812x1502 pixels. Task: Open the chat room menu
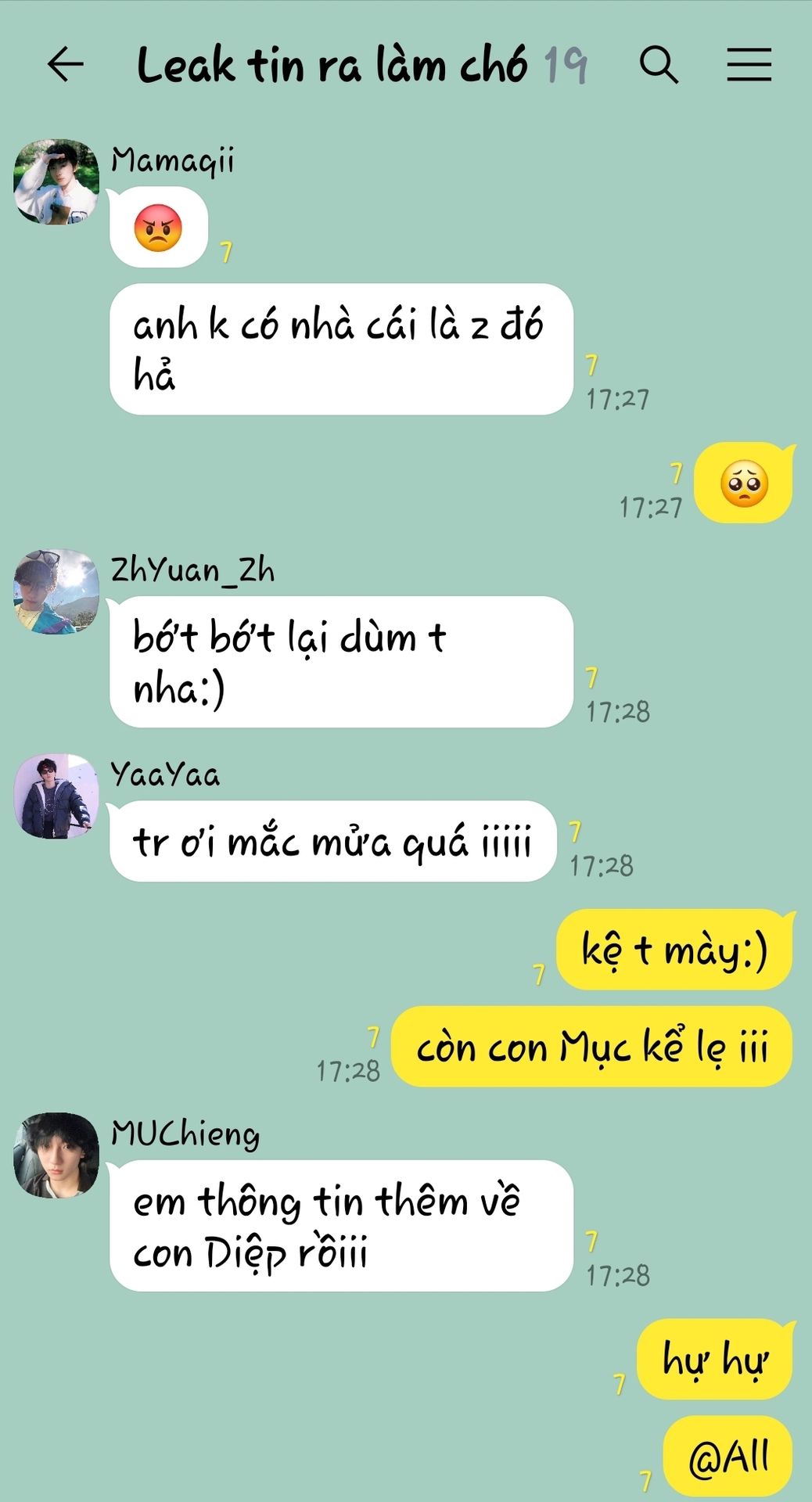[x=749, y=64]
